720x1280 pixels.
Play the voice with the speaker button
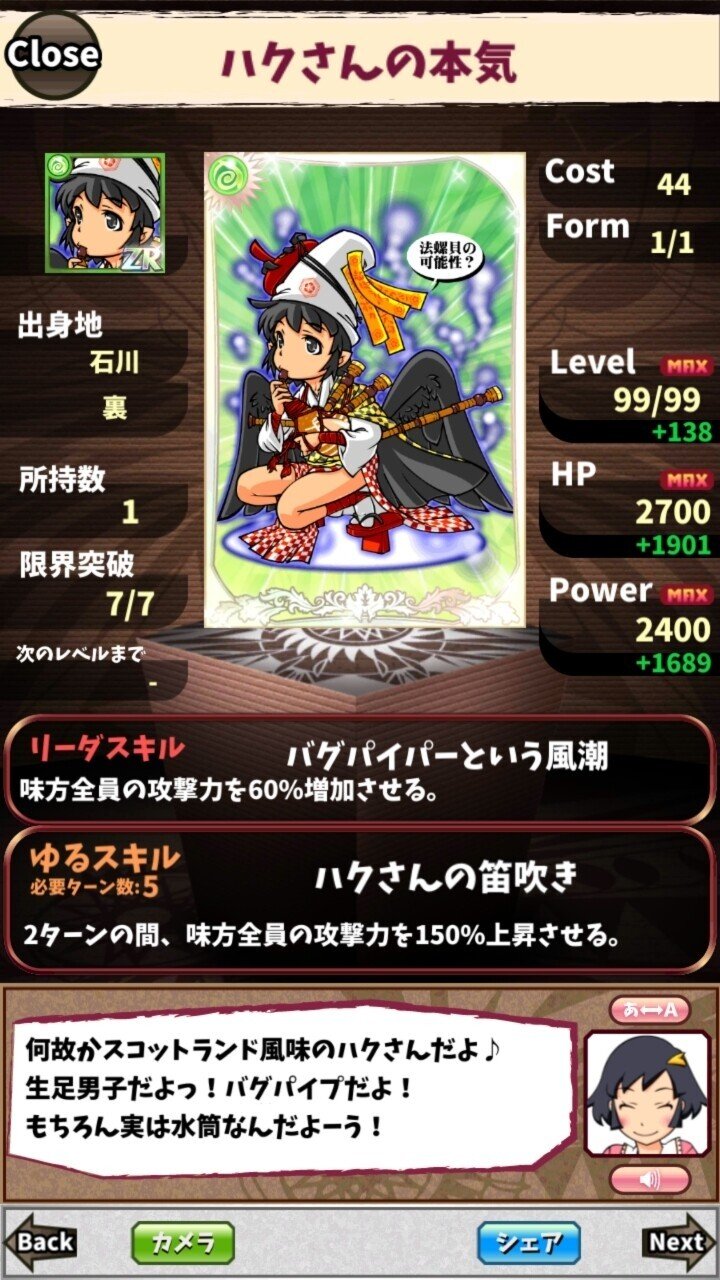[x=649, y=1179]
